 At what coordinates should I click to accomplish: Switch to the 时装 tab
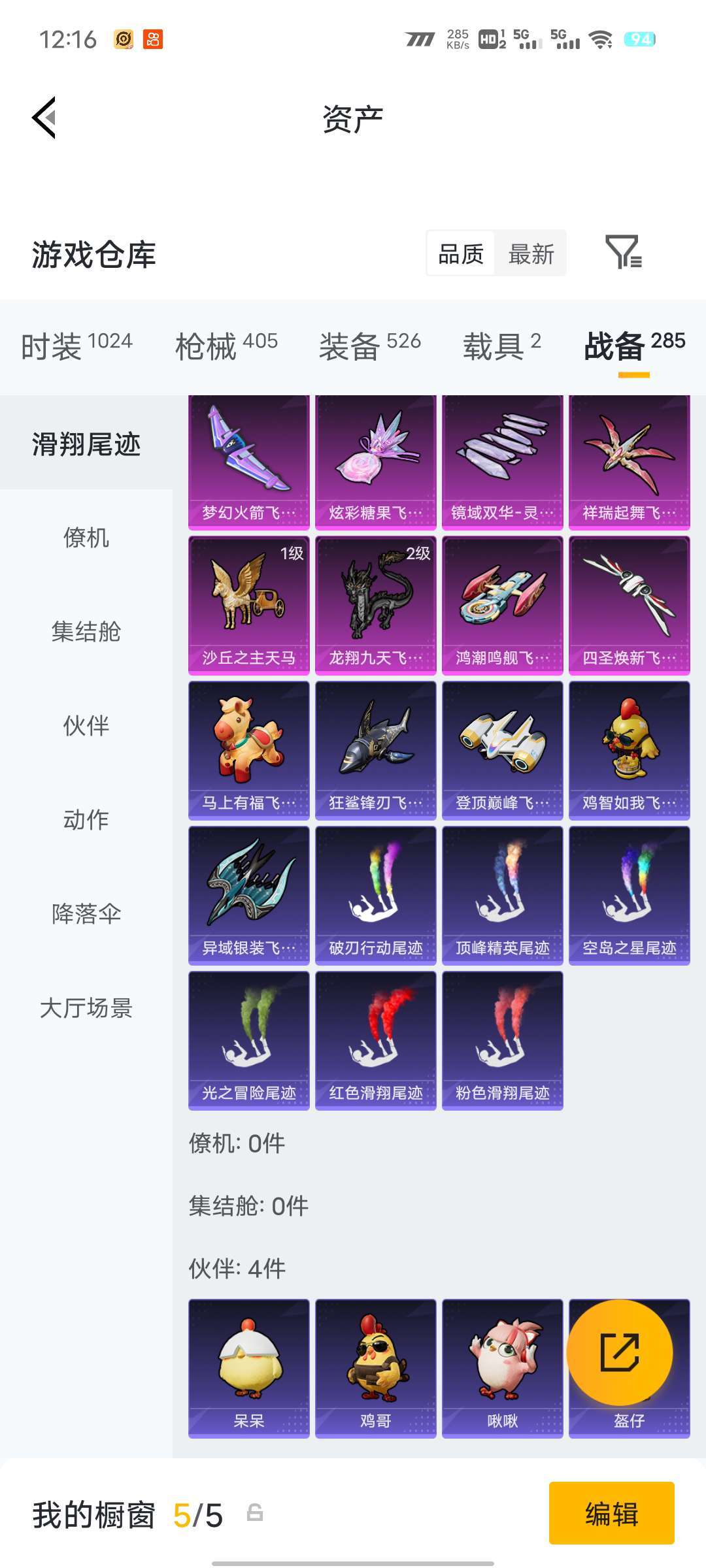pos(76,346)
